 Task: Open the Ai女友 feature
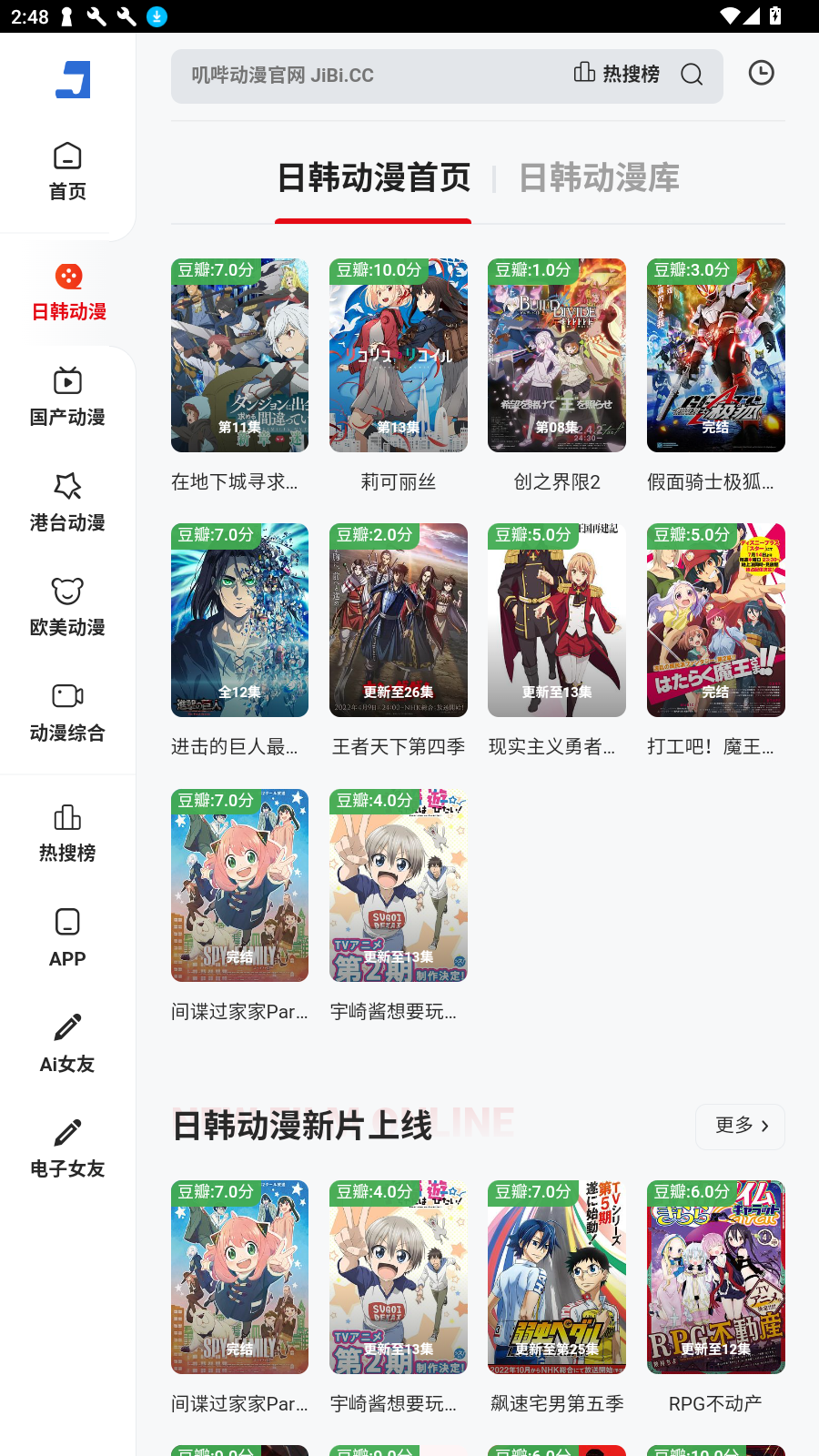pos(67,1042)
